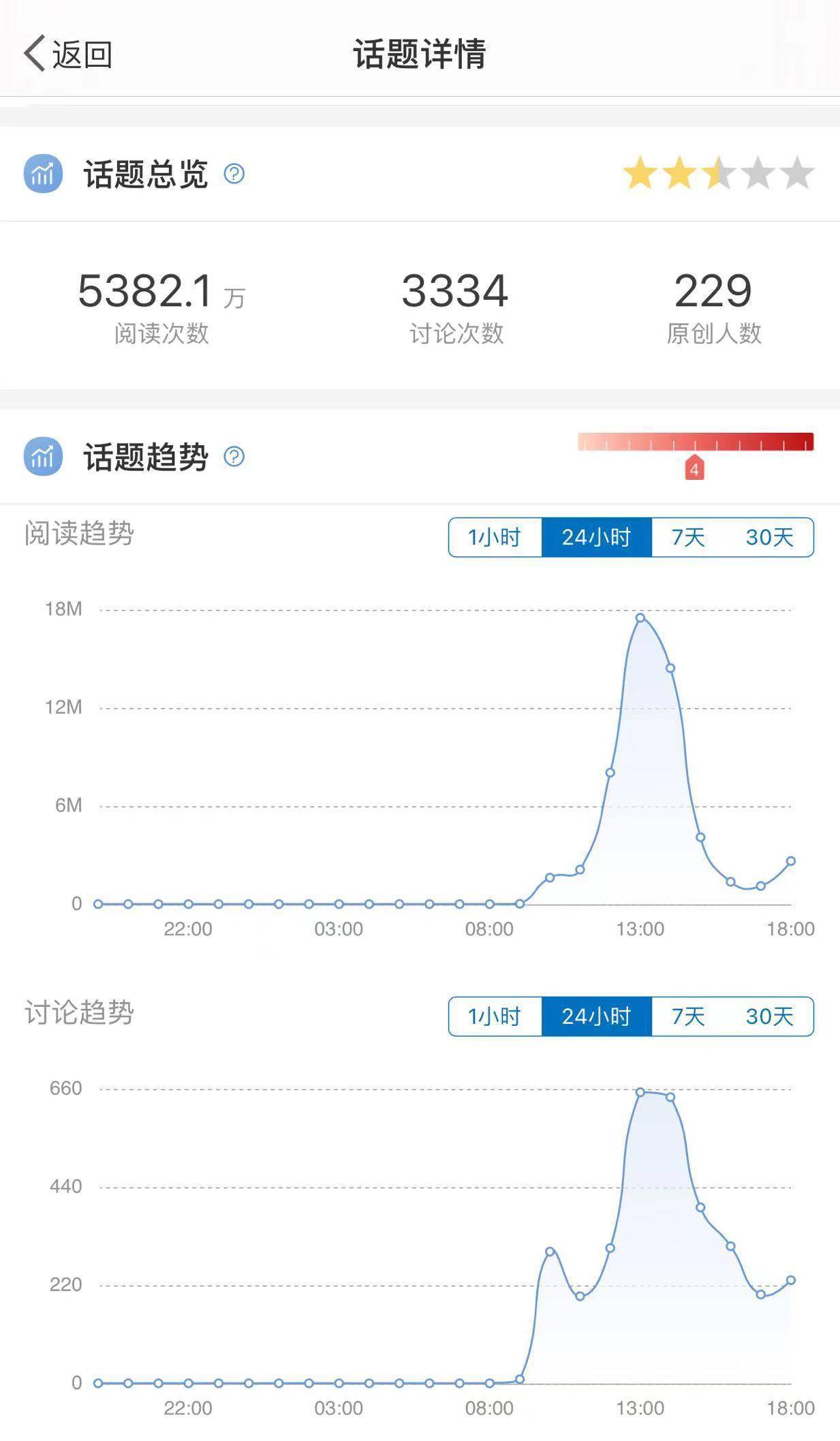Switch 讨论趋势 chart to 1小时
Image resolution: width=840 pixels, height=1441 pixels.
click(495, 1016)
